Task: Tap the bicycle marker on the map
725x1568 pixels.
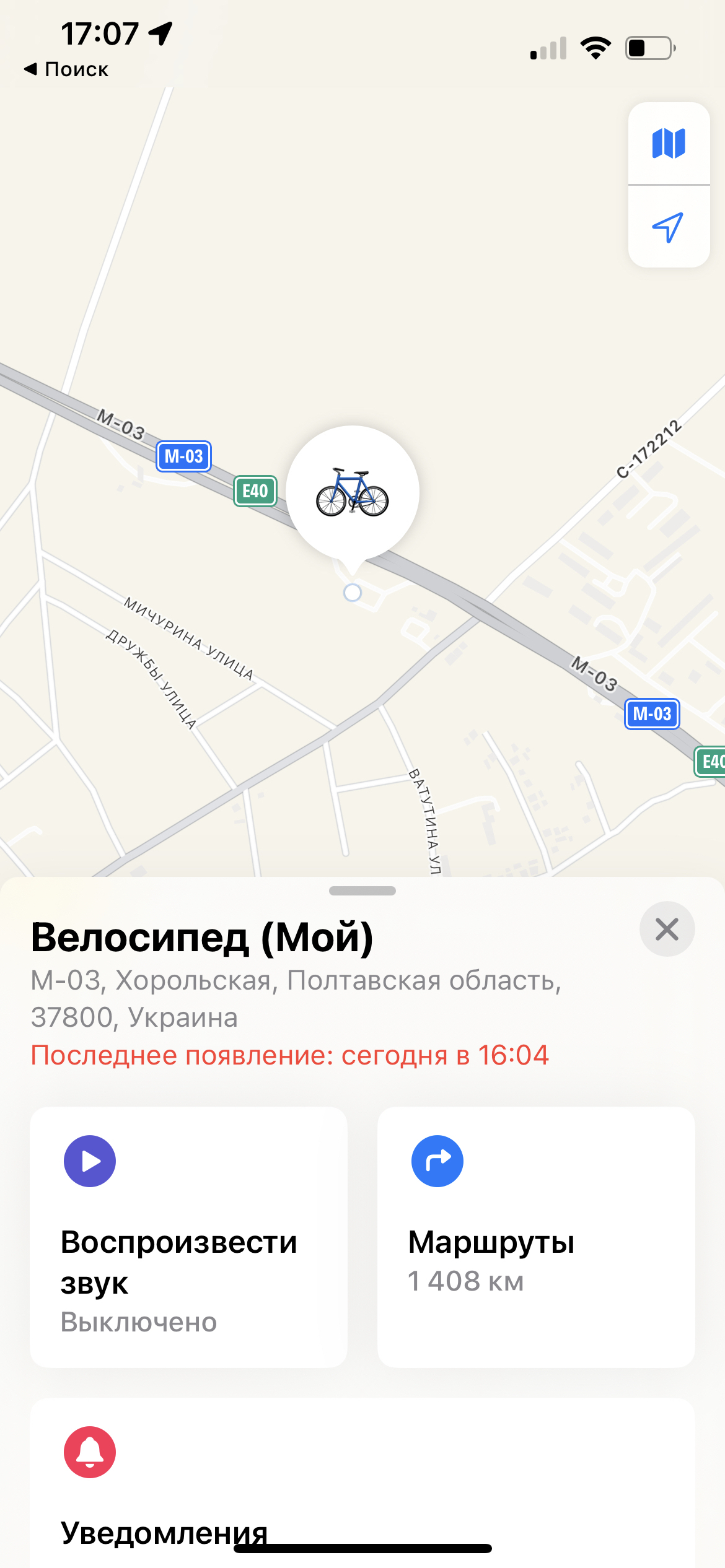Action: [352, 493]
